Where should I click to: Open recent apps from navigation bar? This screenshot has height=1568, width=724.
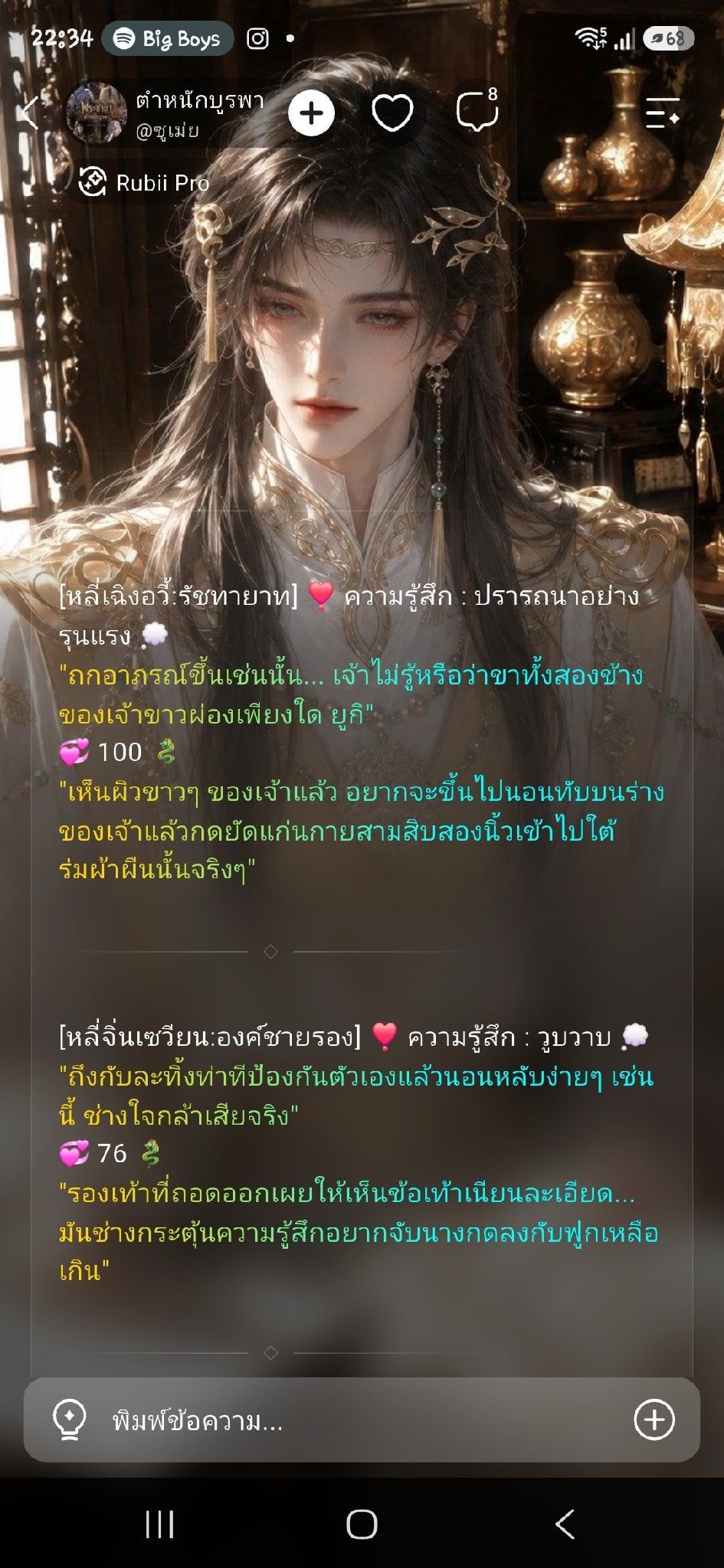click(x=159, y=1524)
